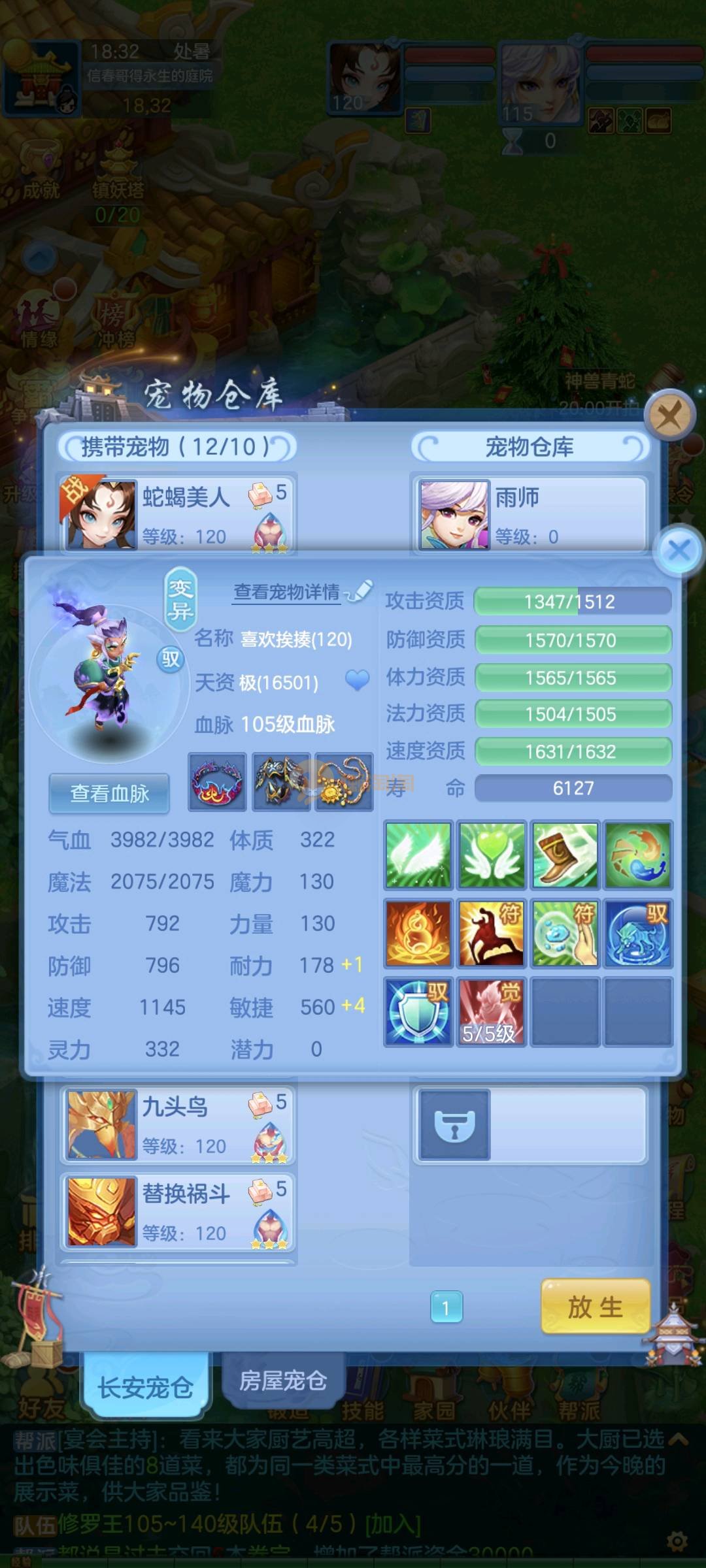
Task: Close the pet detail popup
Action: (x=679, y=550)
